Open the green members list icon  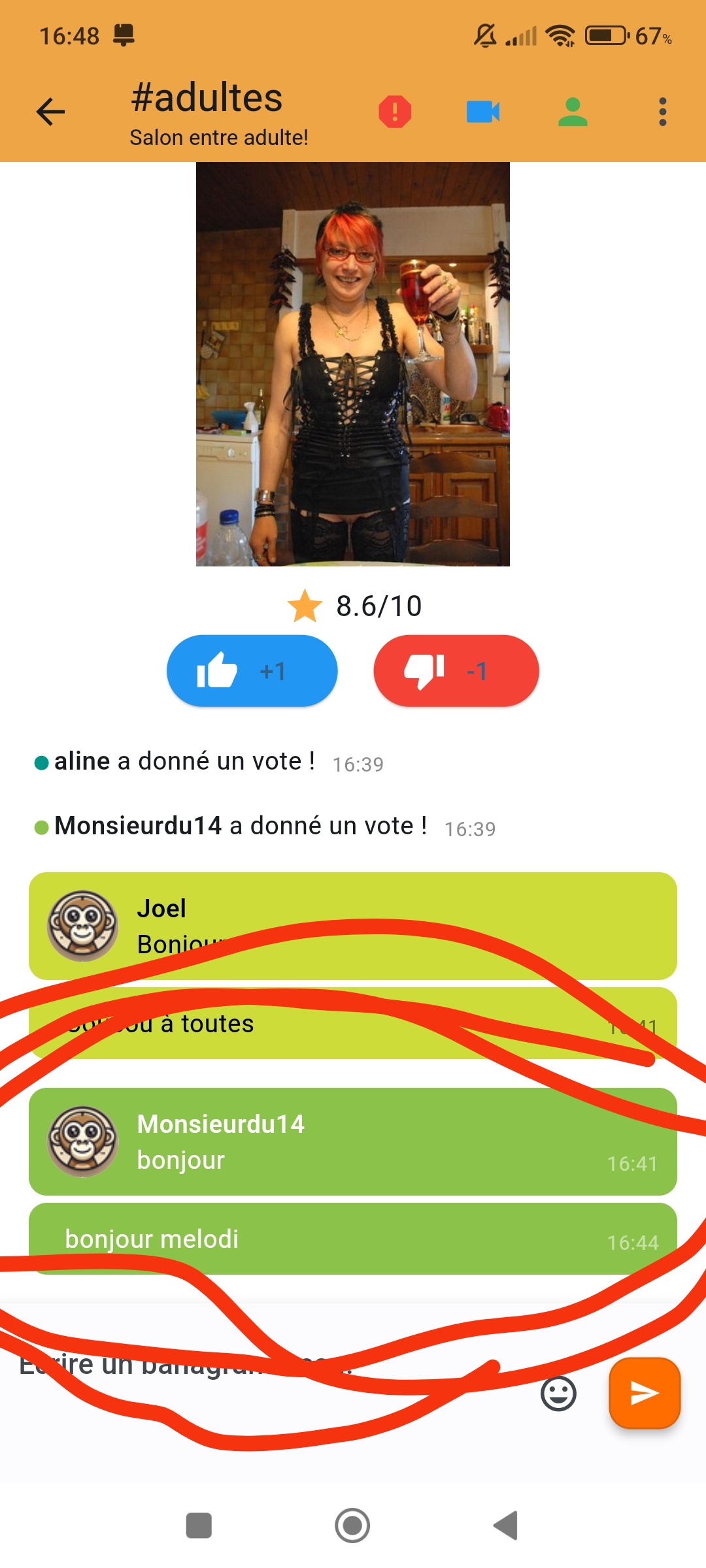point(573,112)
